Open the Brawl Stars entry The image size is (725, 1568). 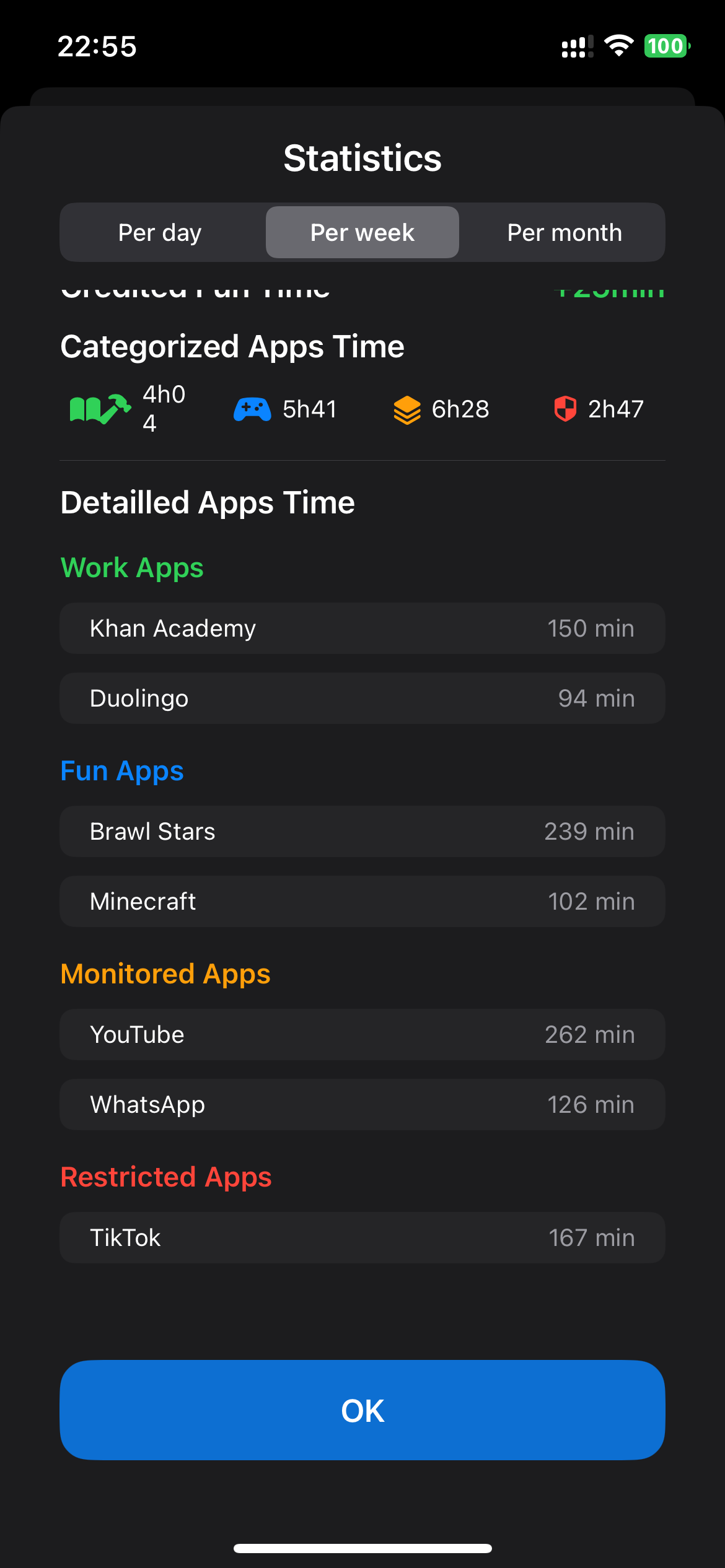coord(362,831)
